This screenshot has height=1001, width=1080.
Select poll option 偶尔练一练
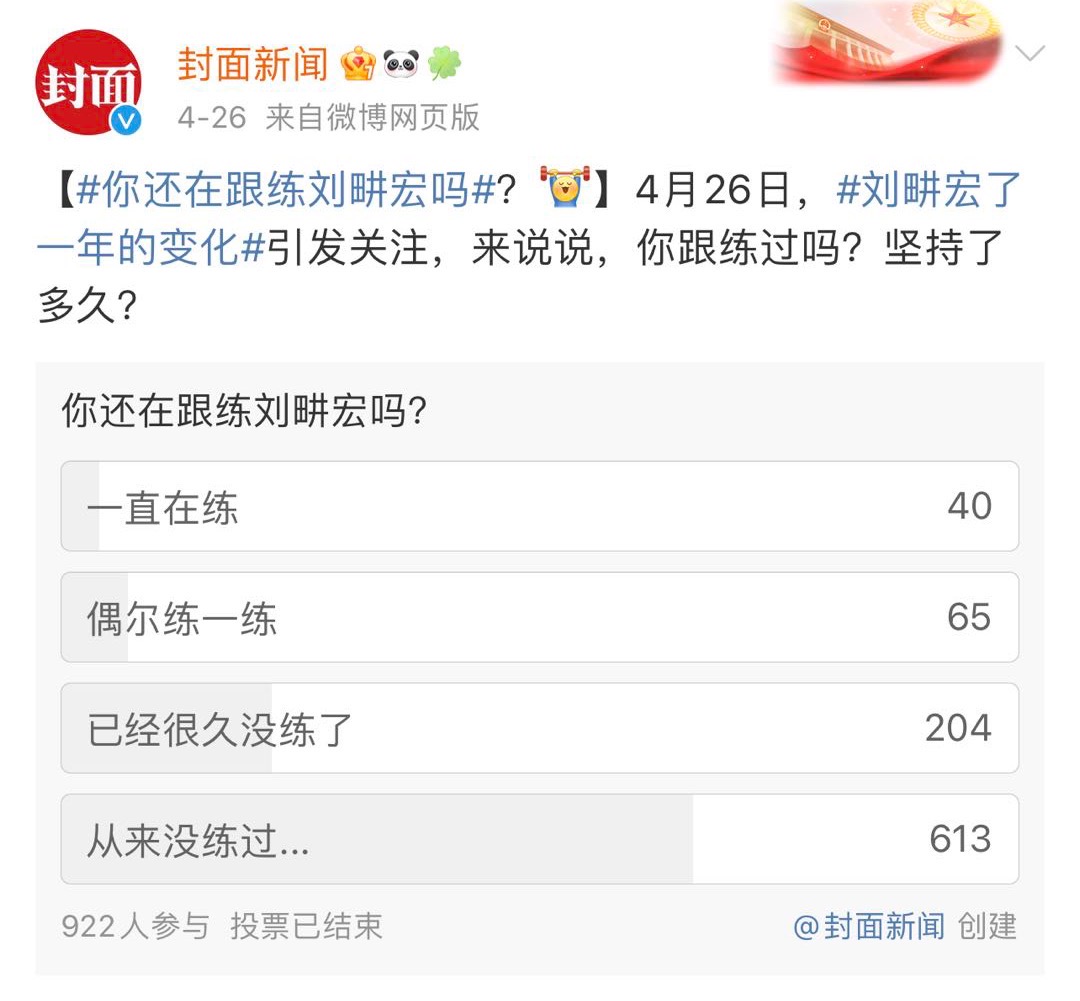tap(540, 617)
